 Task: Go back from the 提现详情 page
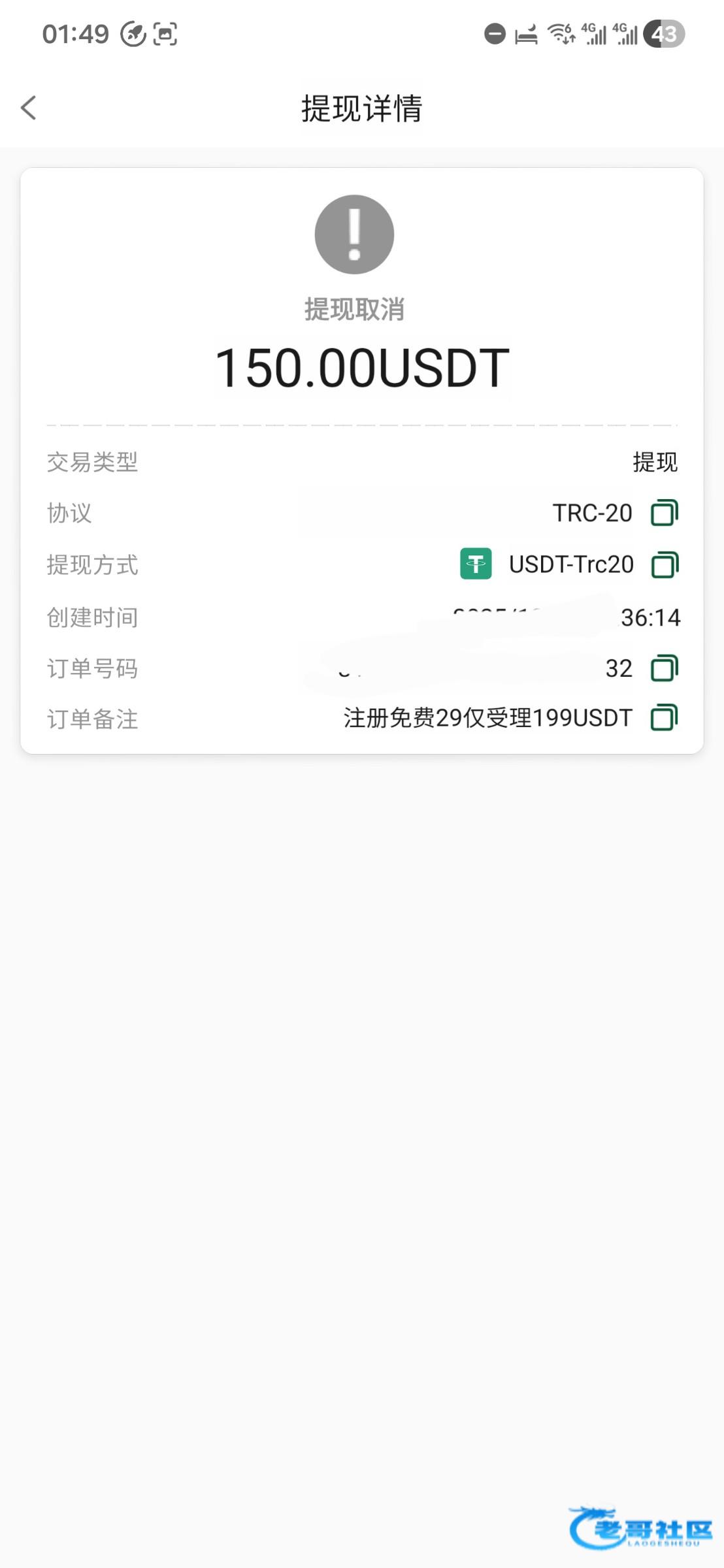click(29, 108)
